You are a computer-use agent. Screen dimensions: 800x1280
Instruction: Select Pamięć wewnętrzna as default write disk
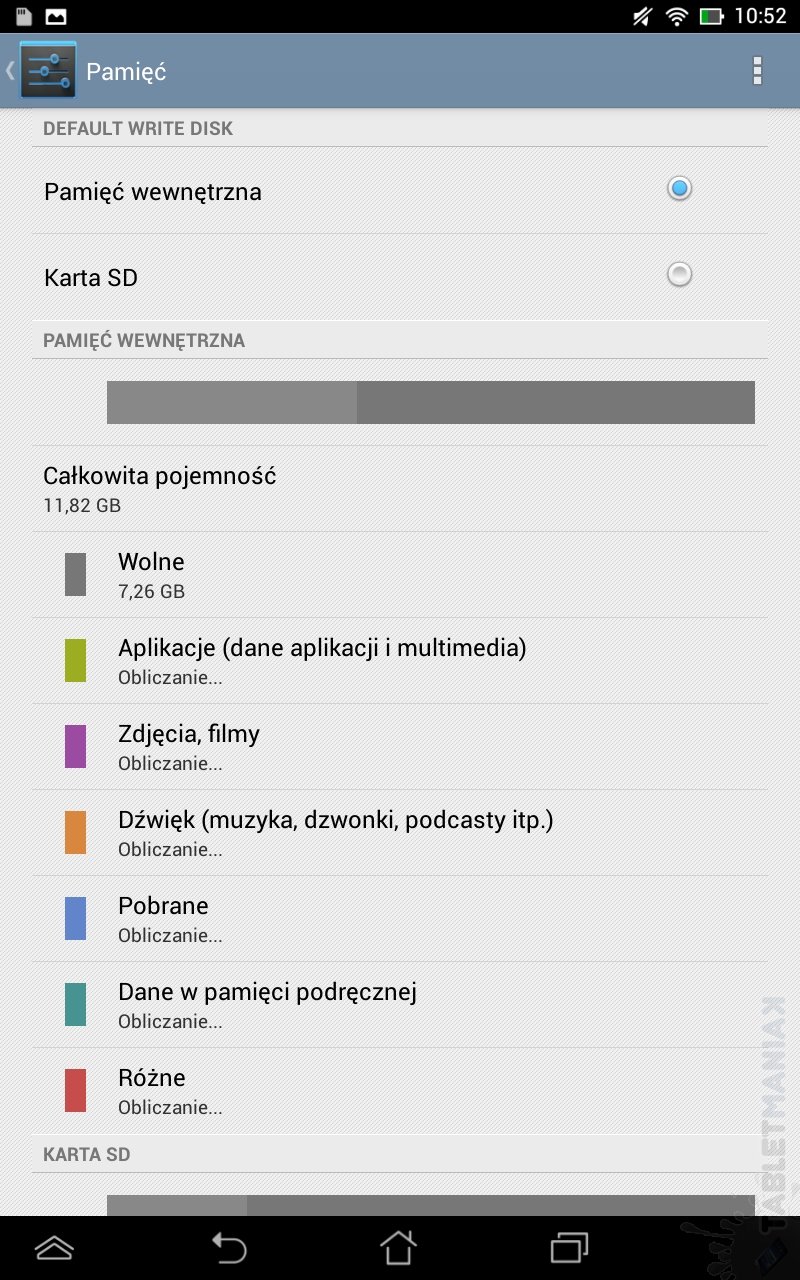[679, 189]
